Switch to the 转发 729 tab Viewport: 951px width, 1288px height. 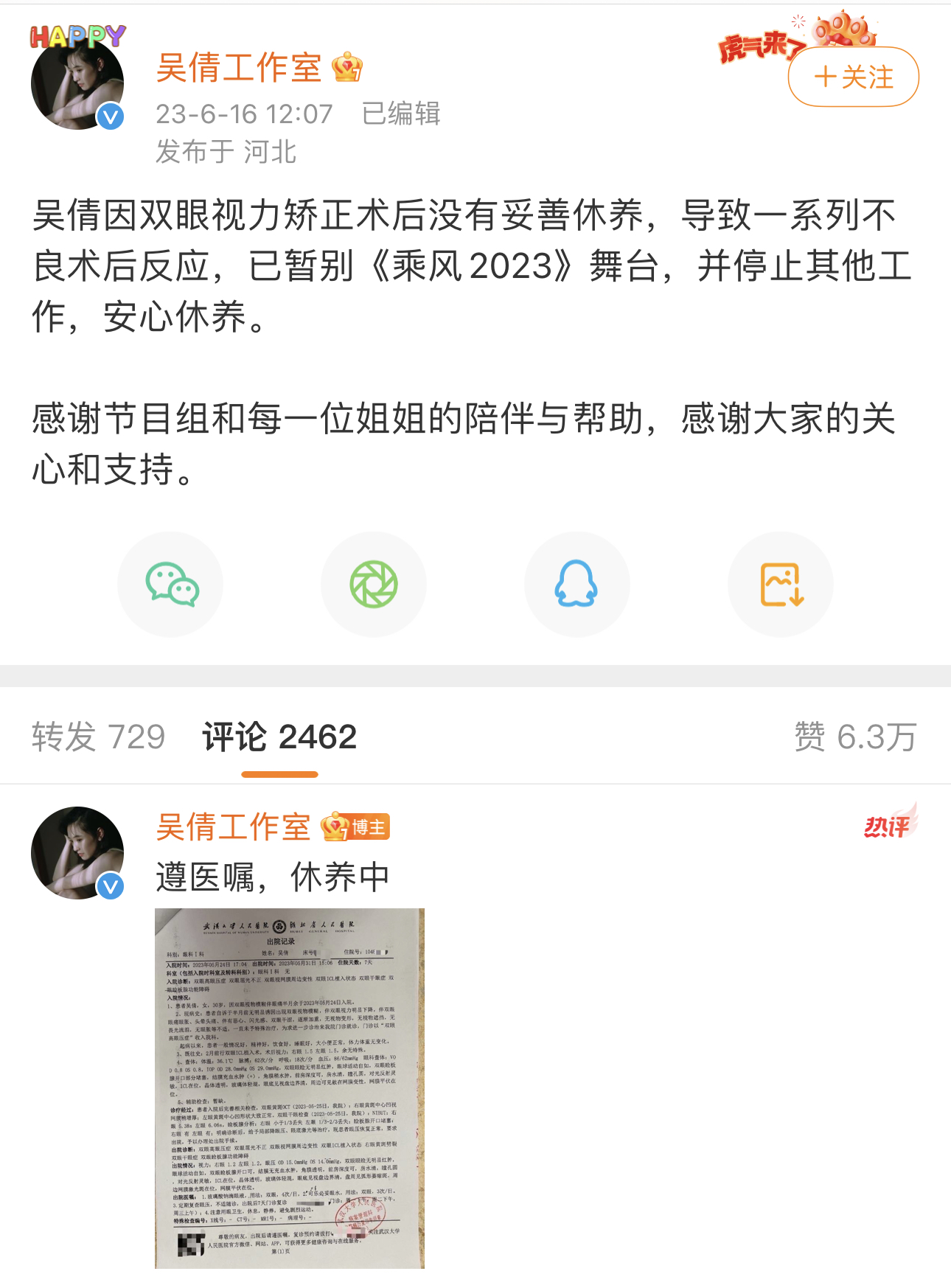click(98, 737)
